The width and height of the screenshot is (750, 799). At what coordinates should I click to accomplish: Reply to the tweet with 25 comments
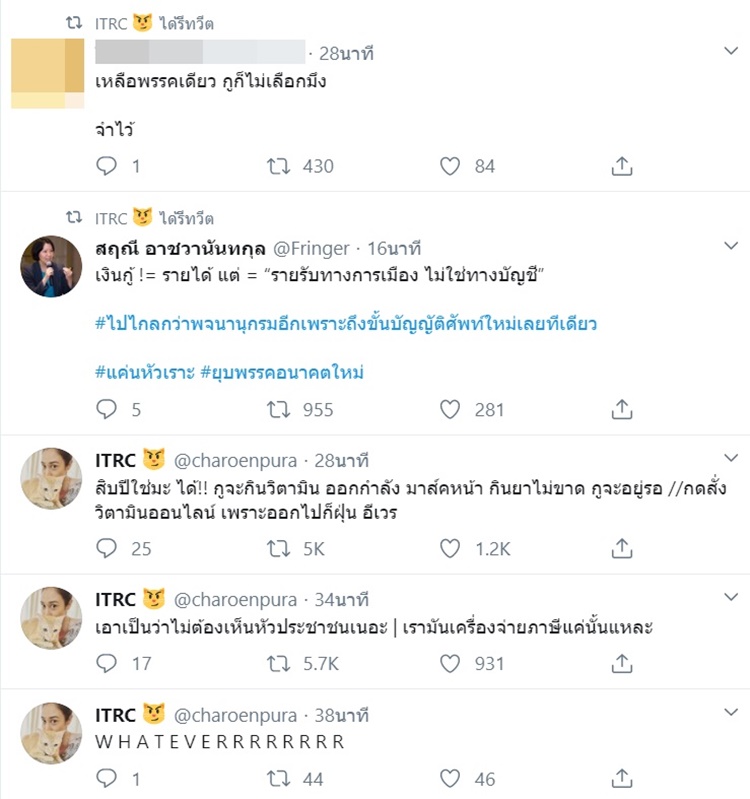pos(107,548)
